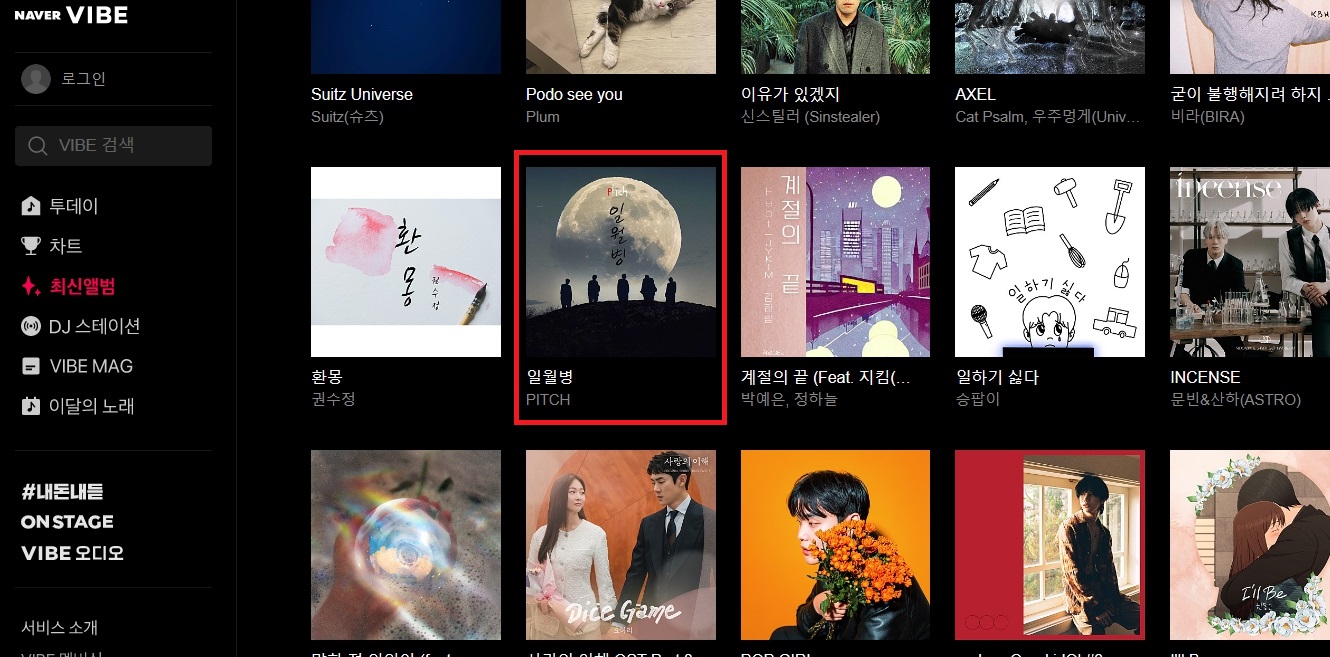Go to the 투데이 section
The image size is (1330, 657).
73,206
